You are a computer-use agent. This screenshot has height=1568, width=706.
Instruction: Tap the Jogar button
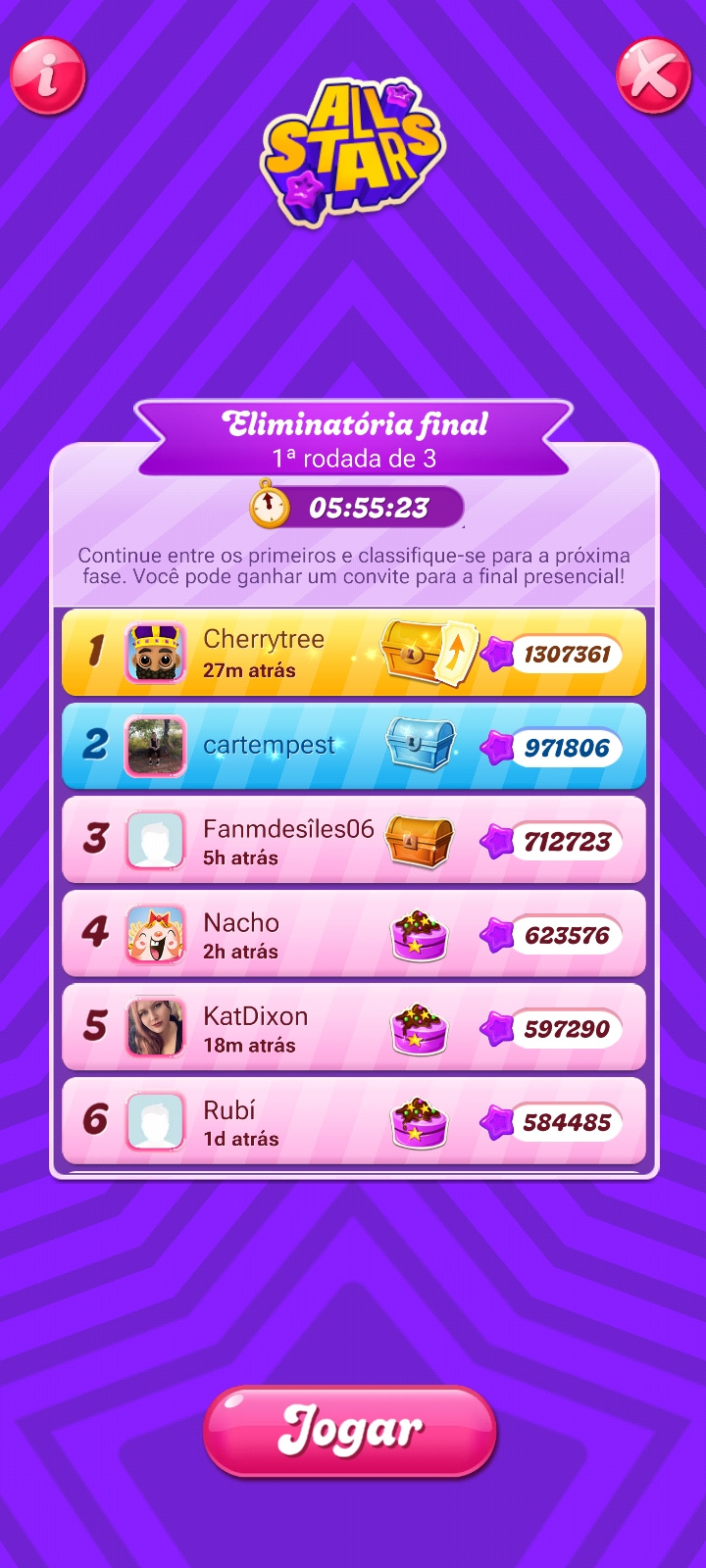350,1431
